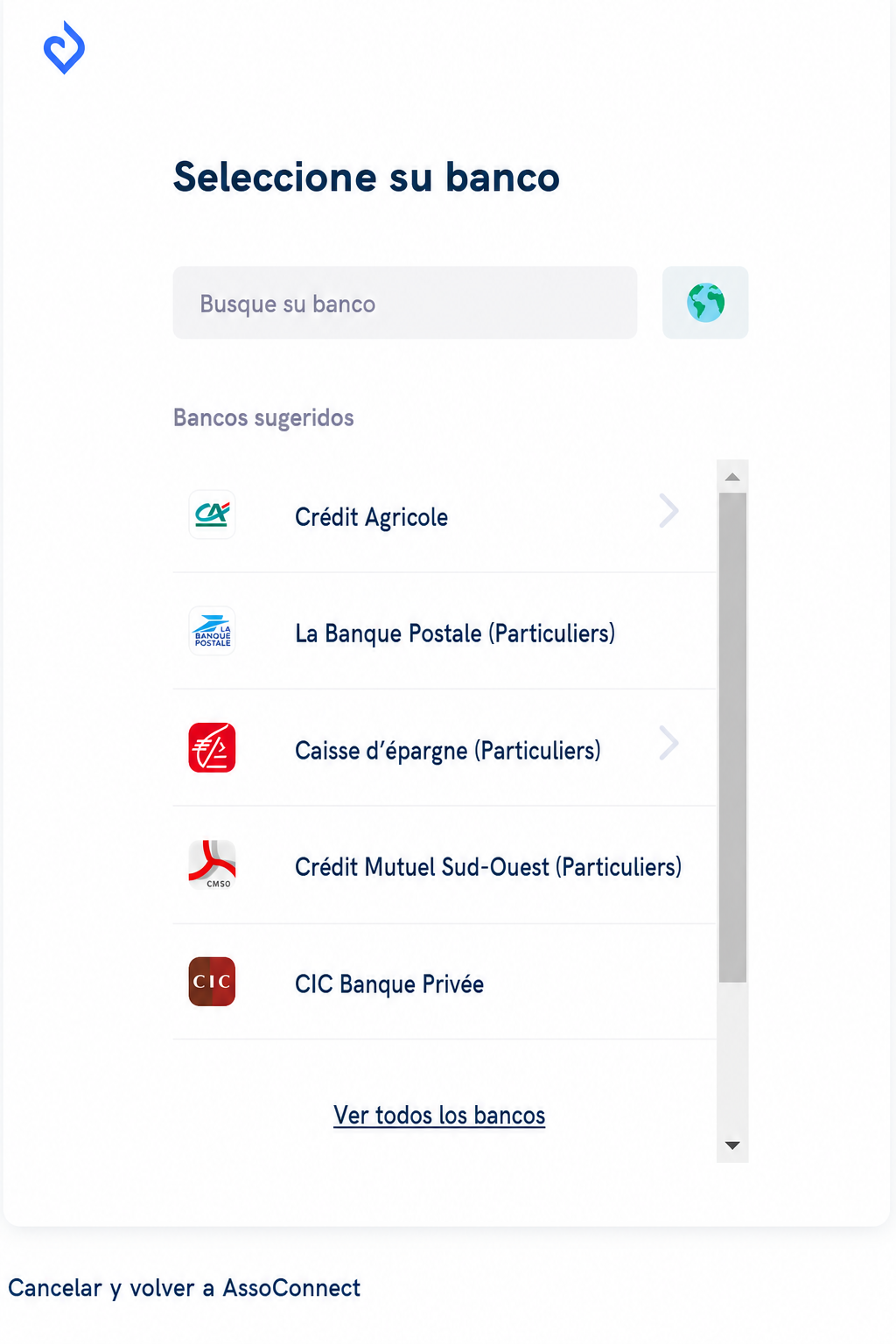Screen dimensions: 896x1344
Task: Tap the scrollbar down arrow
Action: click(x=732, y=1145)
